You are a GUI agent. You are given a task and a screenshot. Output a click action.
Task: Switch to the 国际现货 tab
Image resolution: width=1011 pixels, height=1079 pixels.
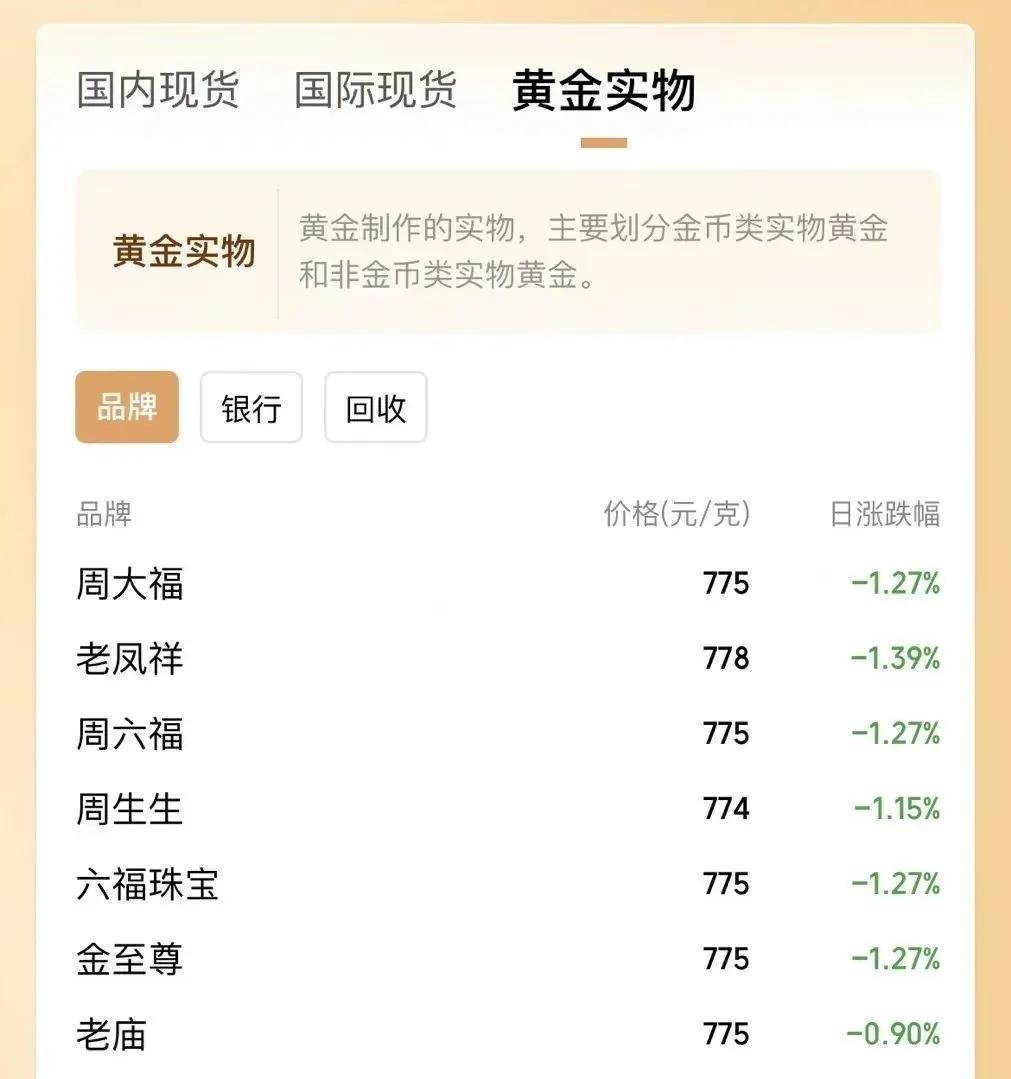(375, 89)
